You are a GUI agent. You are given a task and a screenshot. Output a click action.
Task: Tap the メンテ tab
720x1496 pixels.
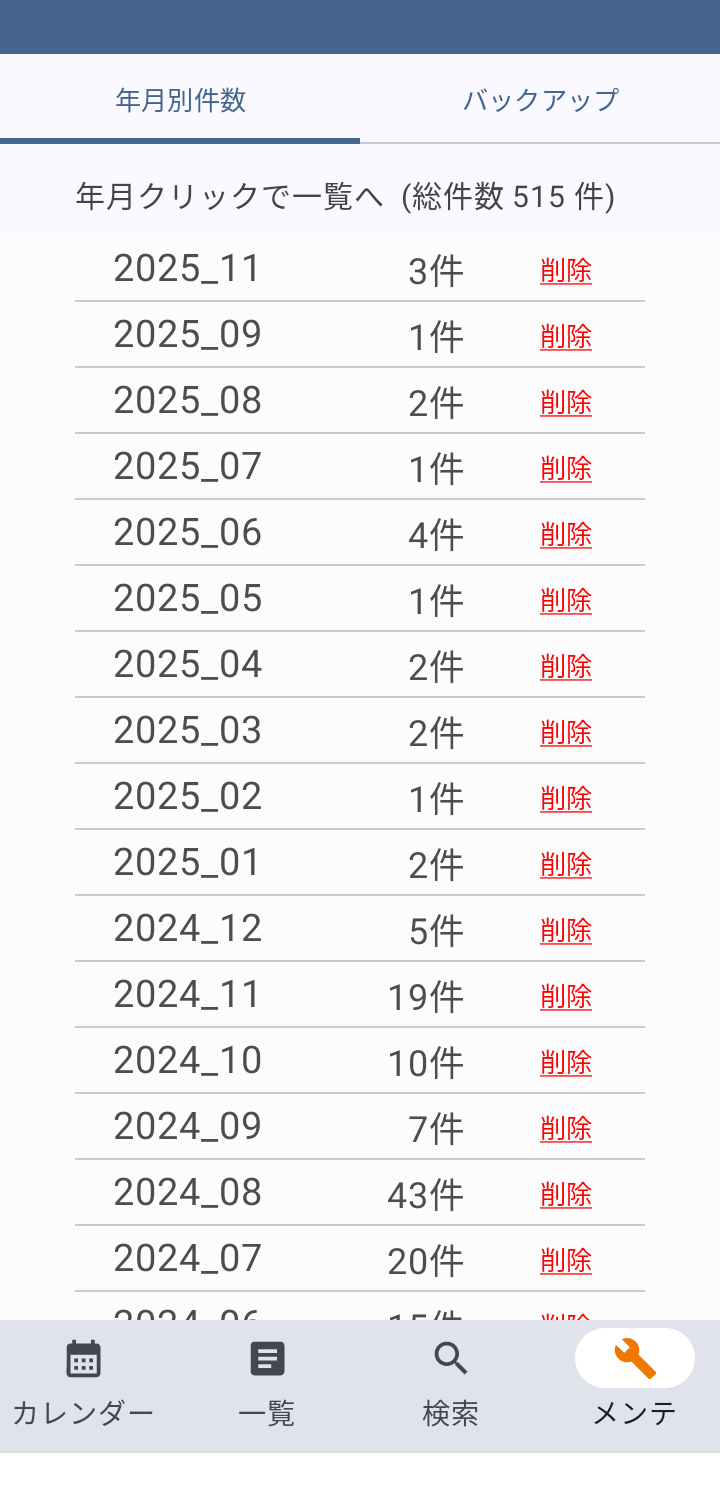[x=635, y=1385]
